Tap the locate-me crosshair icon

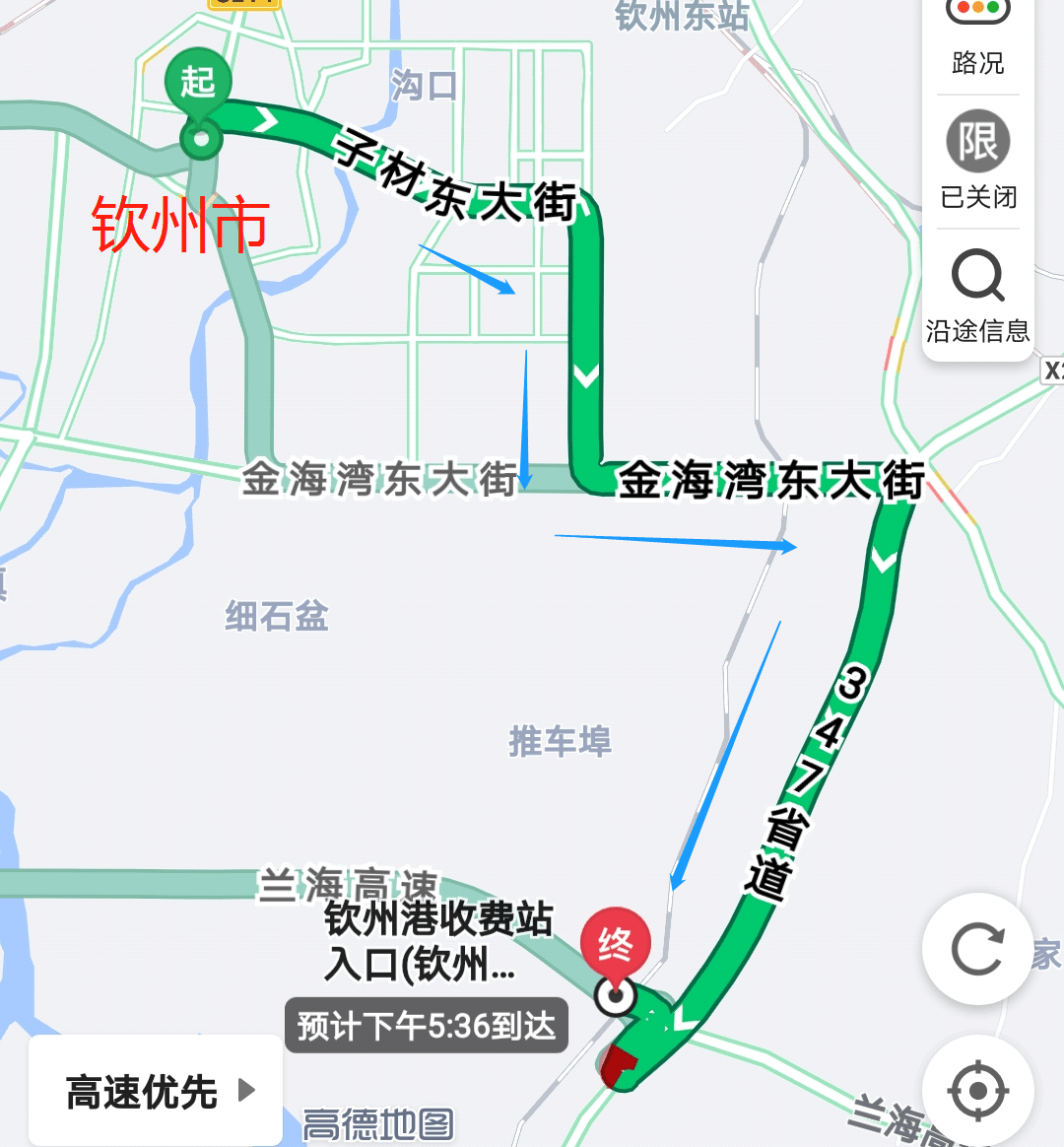point(976,1090)
